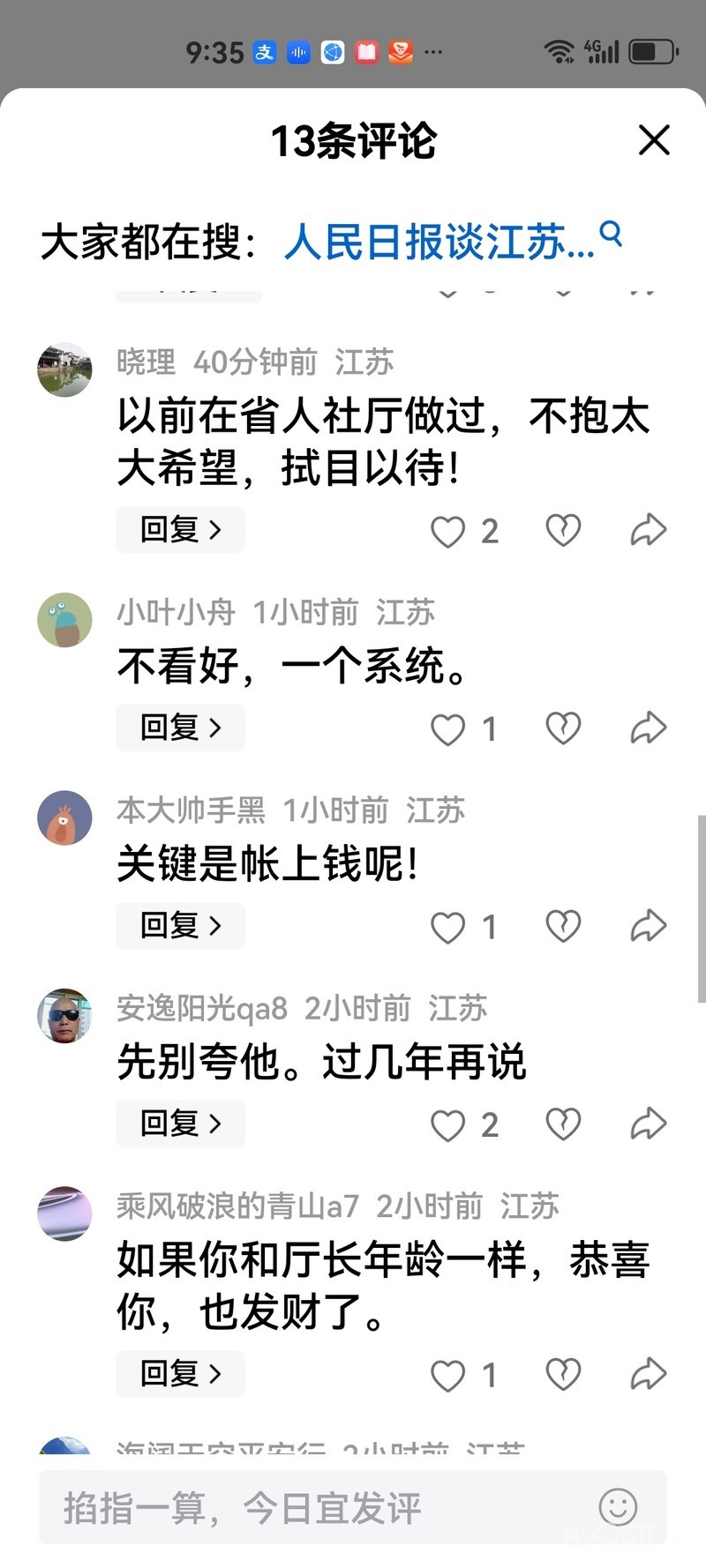Like 安逸阳光qa8's comment

(447, 1124)
